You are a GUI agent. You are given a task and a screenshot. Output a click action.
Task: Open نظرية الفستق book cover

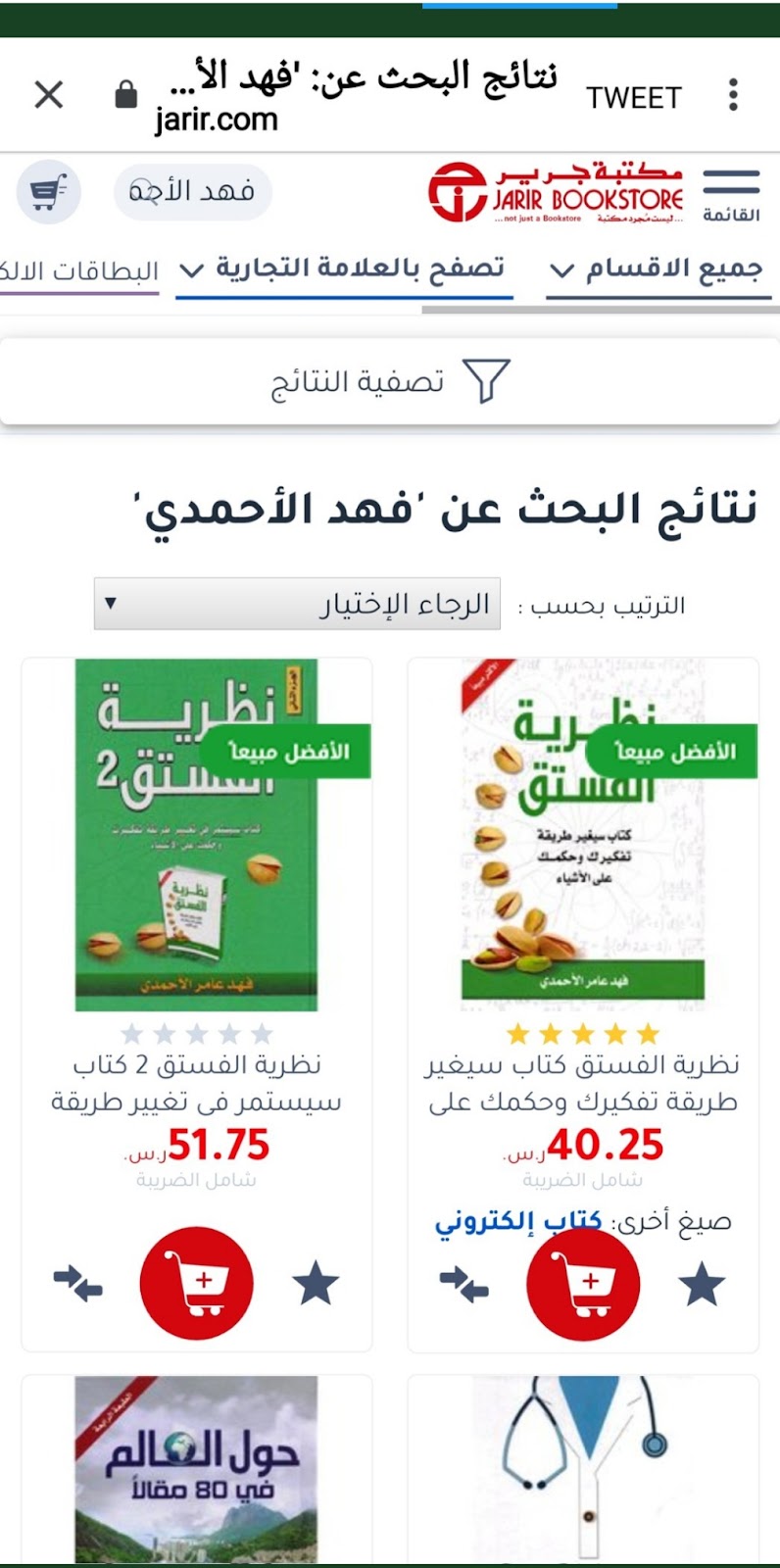tap(583, 833)
